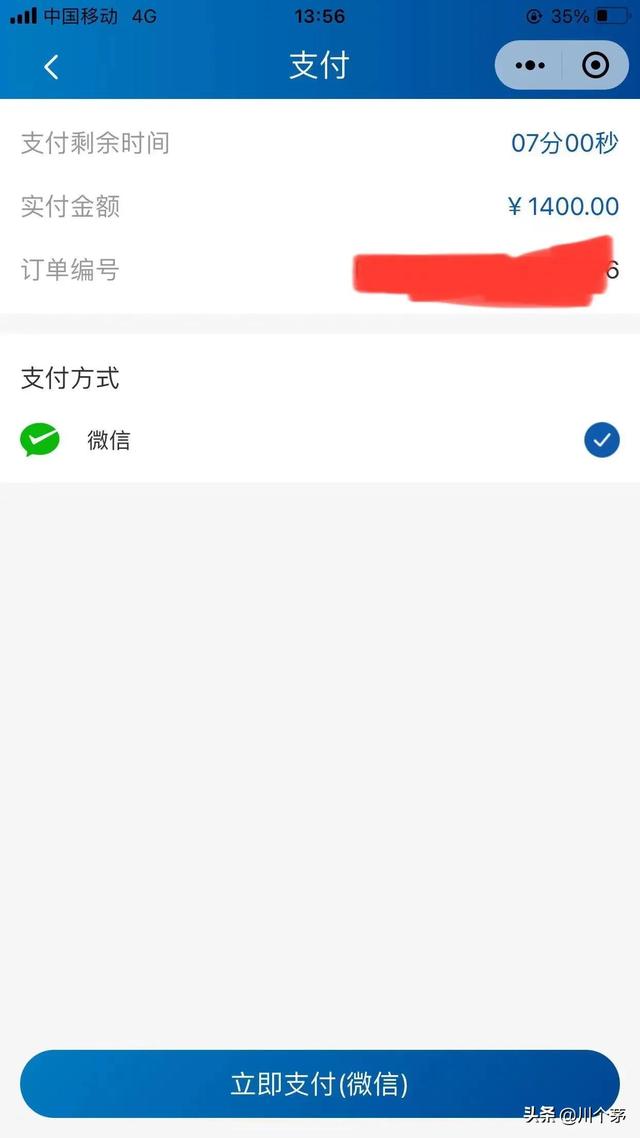This screenshot has height=1138, width=640.
Task: Select 微信 as the payment method
Action: coord(320,441)
